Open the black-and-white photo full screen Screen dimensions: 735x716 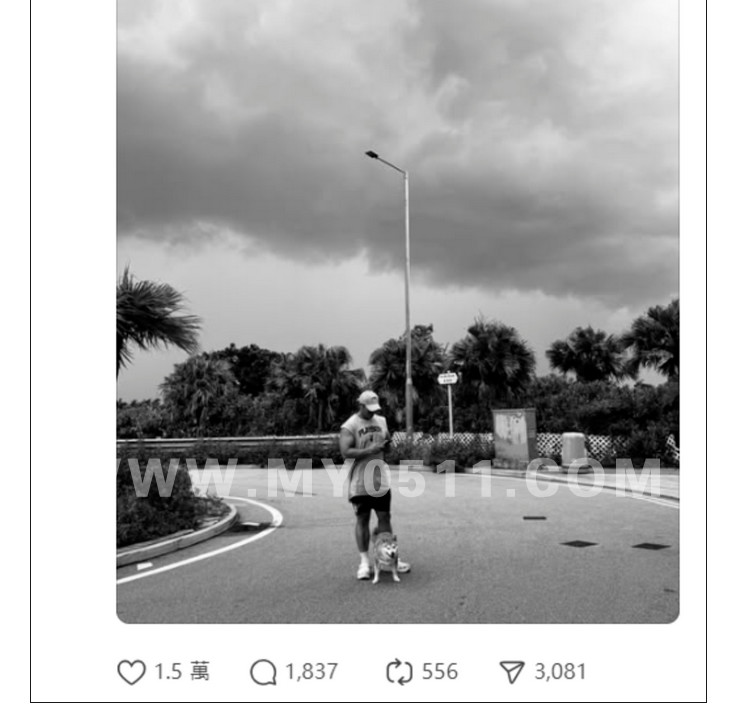tap(398, 311)
